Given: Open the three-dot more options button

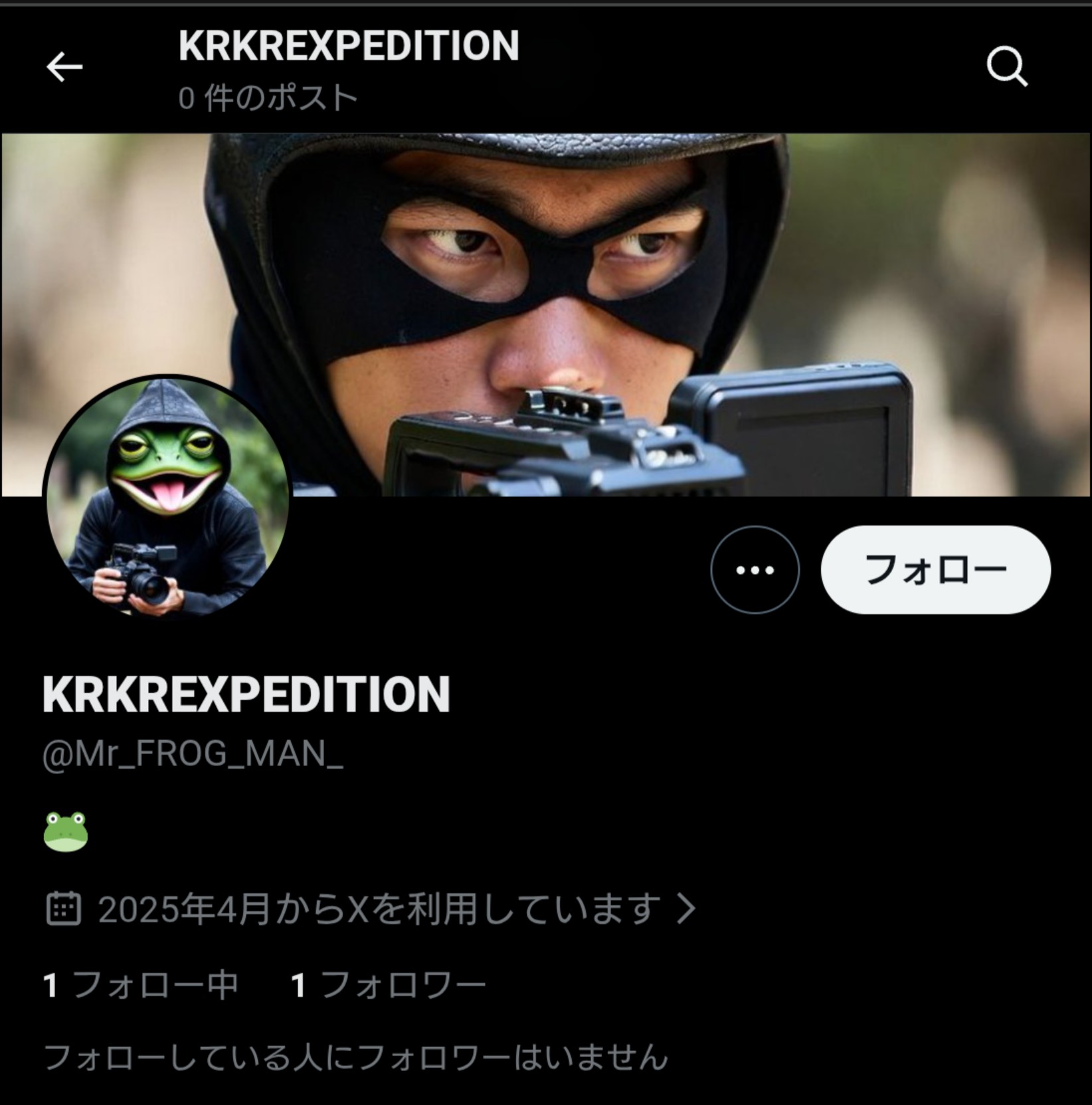Looking at the screenshot, I should pyautogui.click(x=755, y=569).
